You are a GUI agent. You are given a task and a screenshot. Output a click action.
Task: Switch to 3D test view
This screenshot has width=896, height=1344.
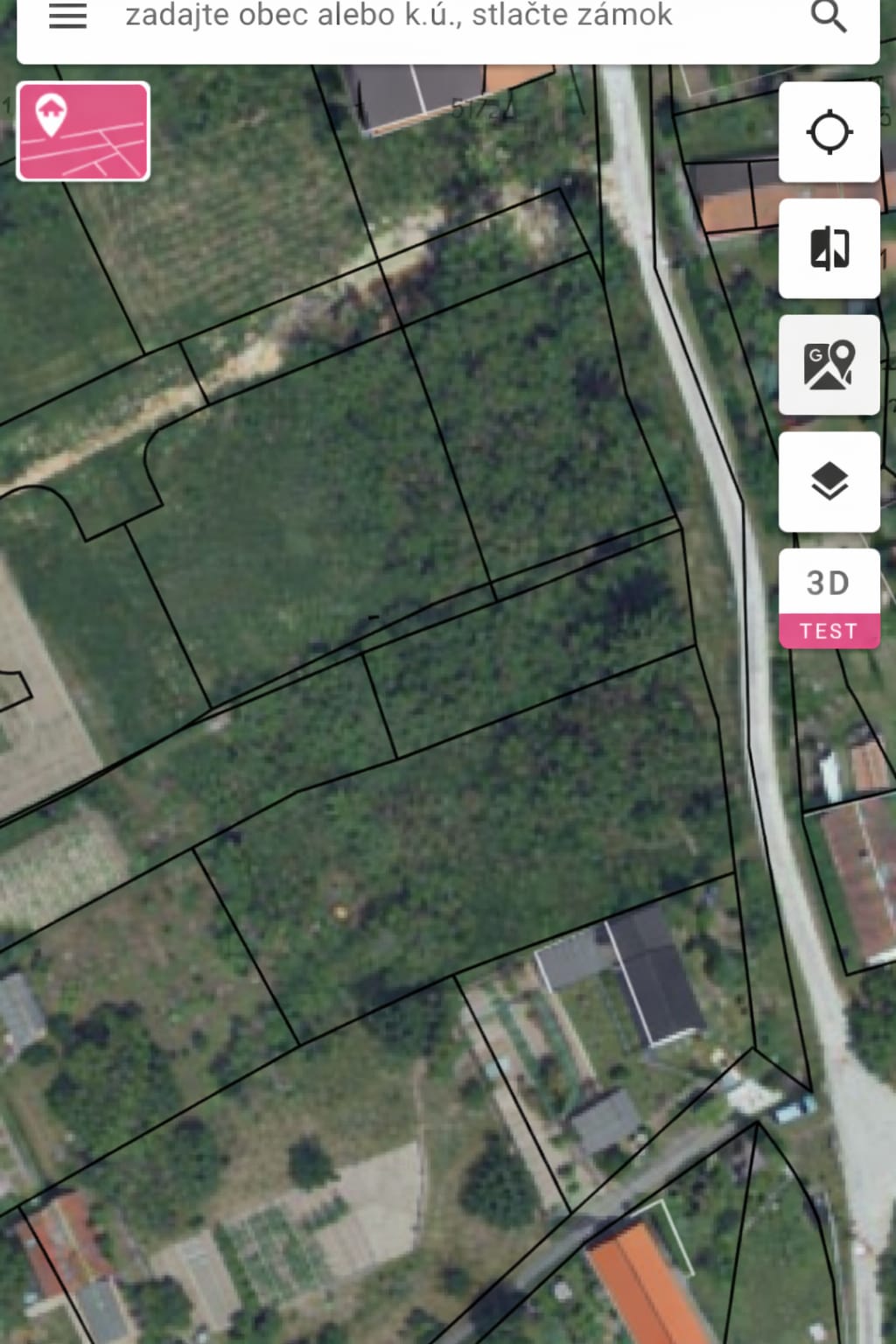tap(829, 598)
